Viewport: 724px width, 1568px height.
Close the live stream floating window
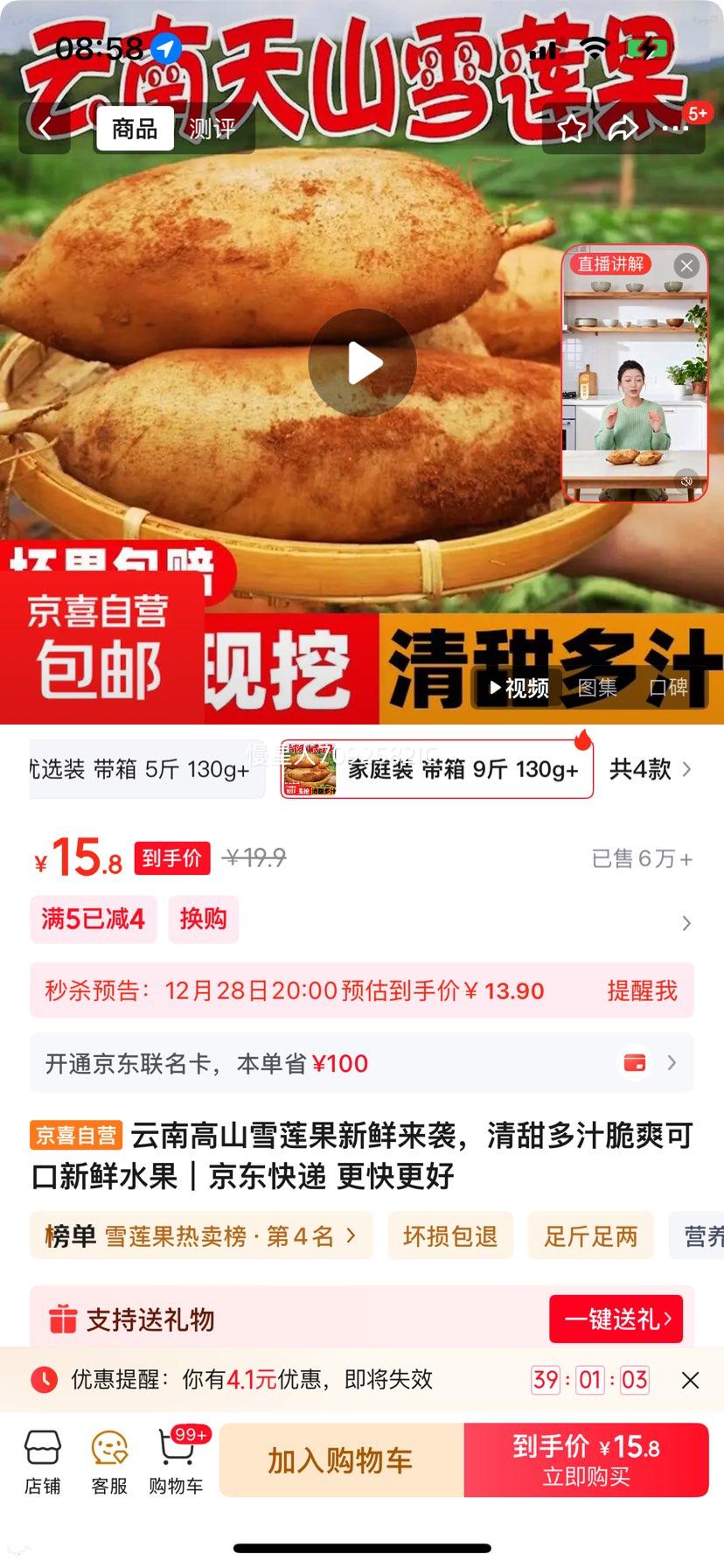tap(686, 265)
